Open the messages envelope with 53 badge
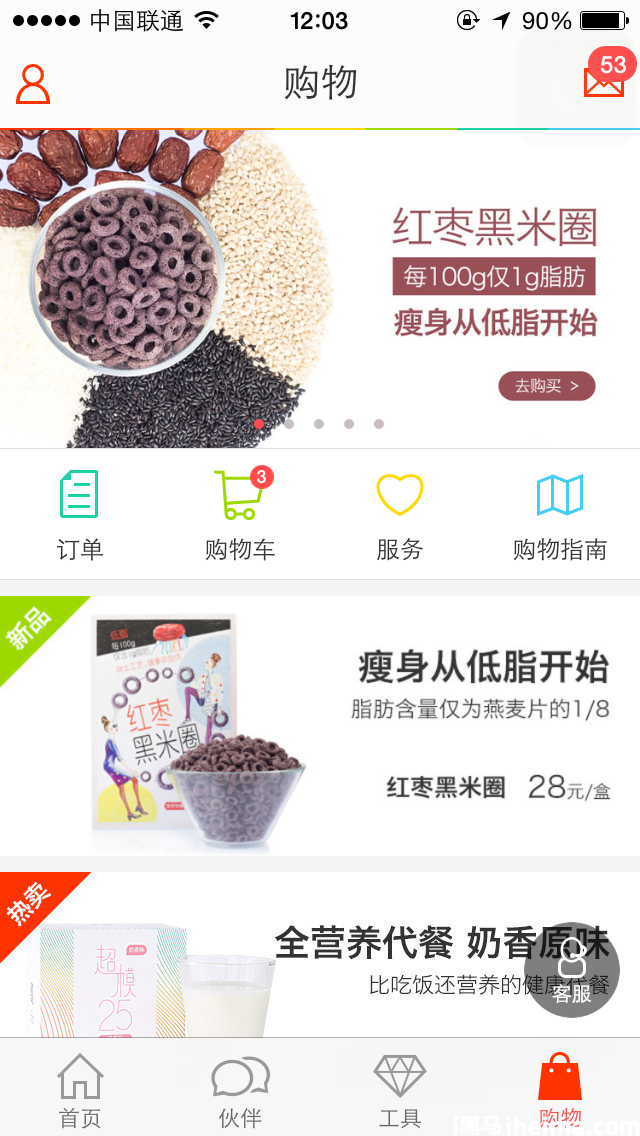 (604, 78)
